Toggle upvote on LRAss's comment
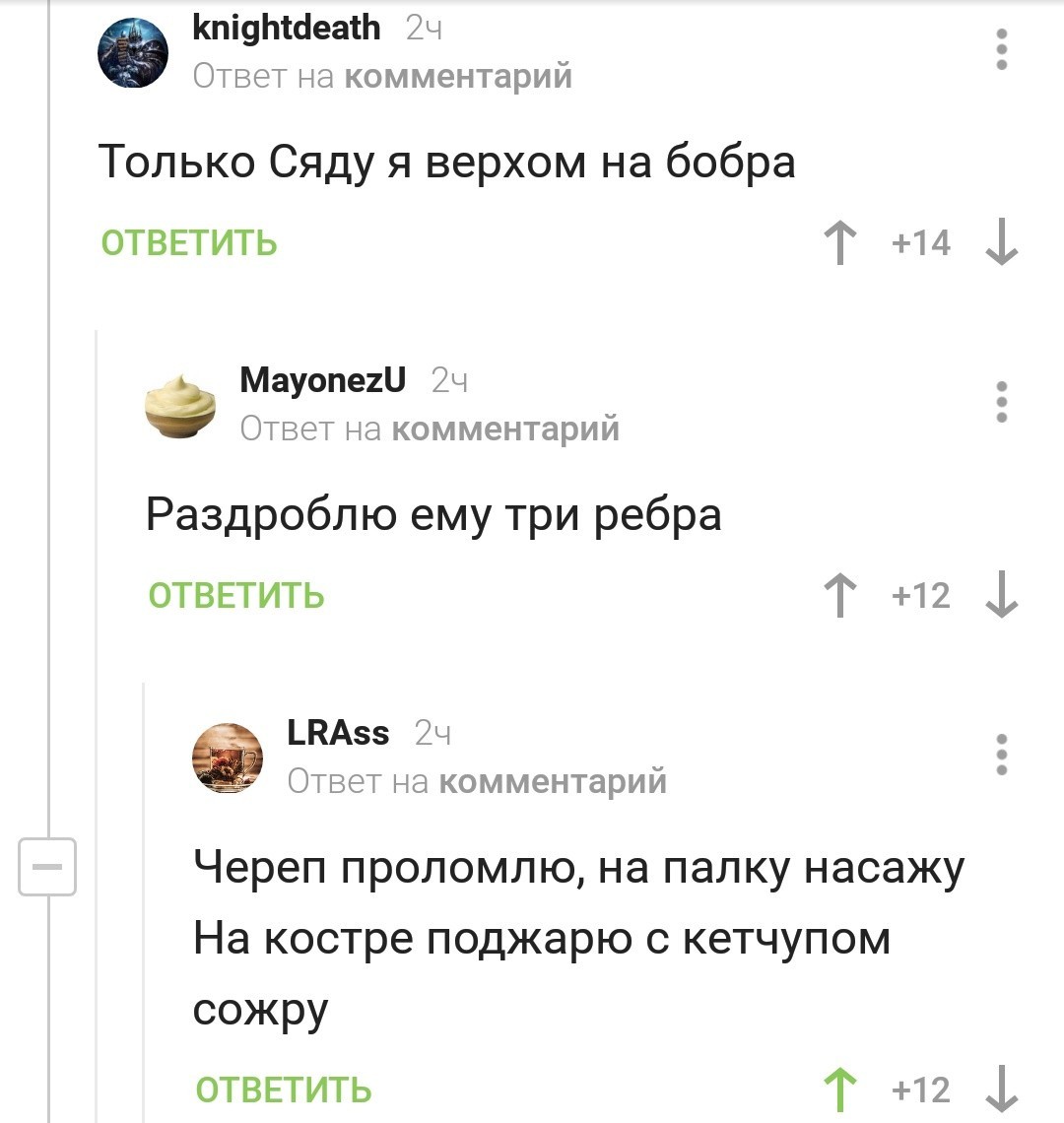Image resolution: width=1064 pixels, height=1123 pixels. 839,1090
